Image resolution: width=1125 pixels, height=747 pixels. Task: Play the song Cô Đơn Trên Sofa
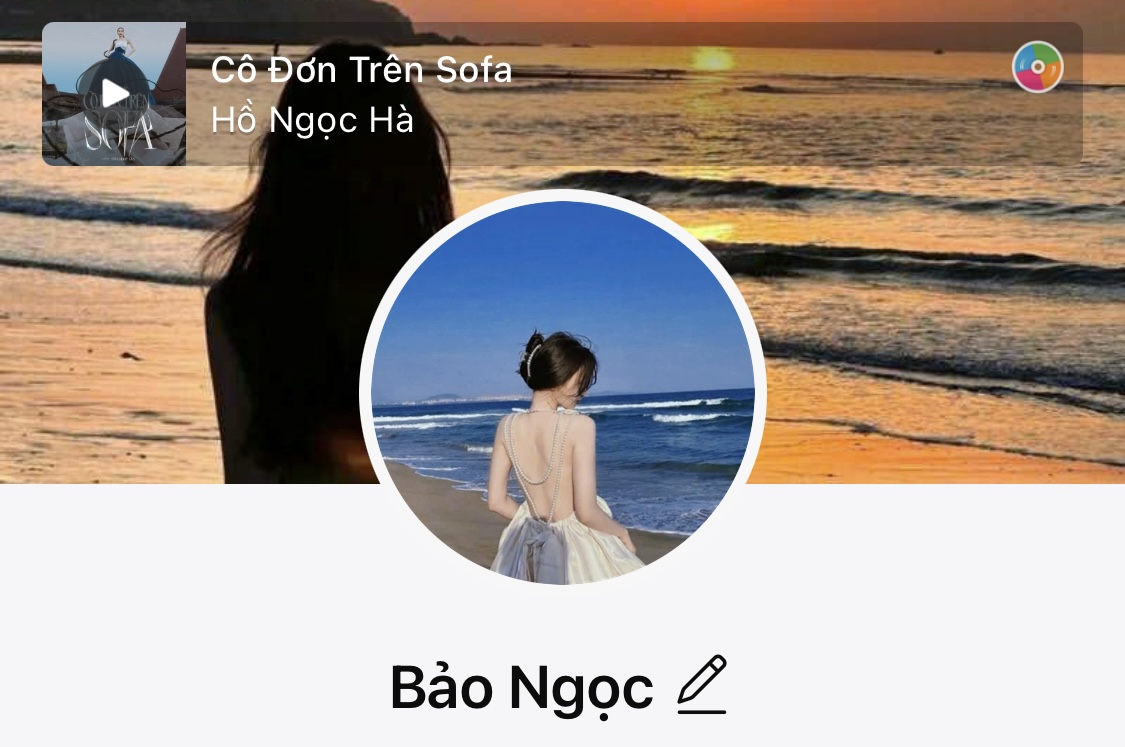tap(115, 94)
